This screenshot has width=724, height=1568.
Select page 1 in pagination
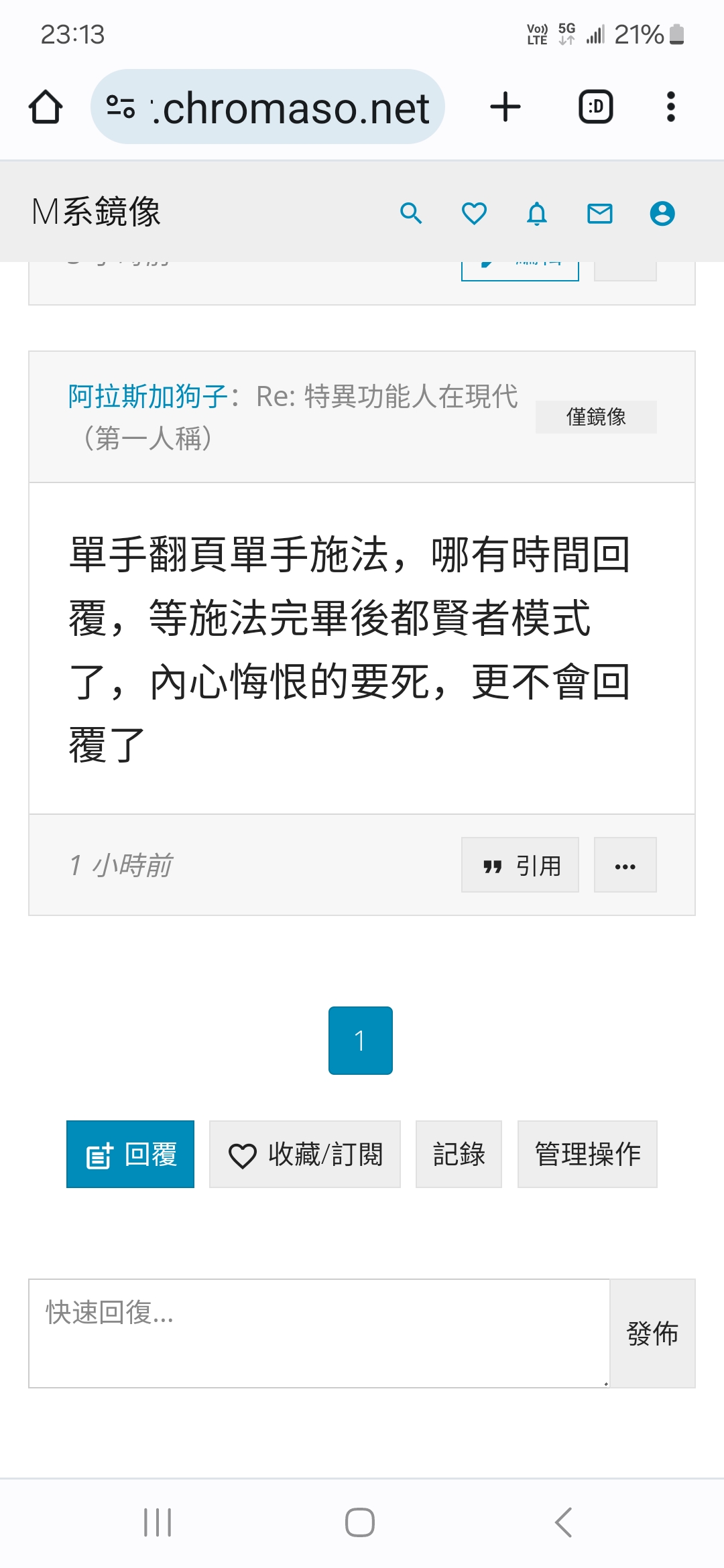tap(360, 1040)
